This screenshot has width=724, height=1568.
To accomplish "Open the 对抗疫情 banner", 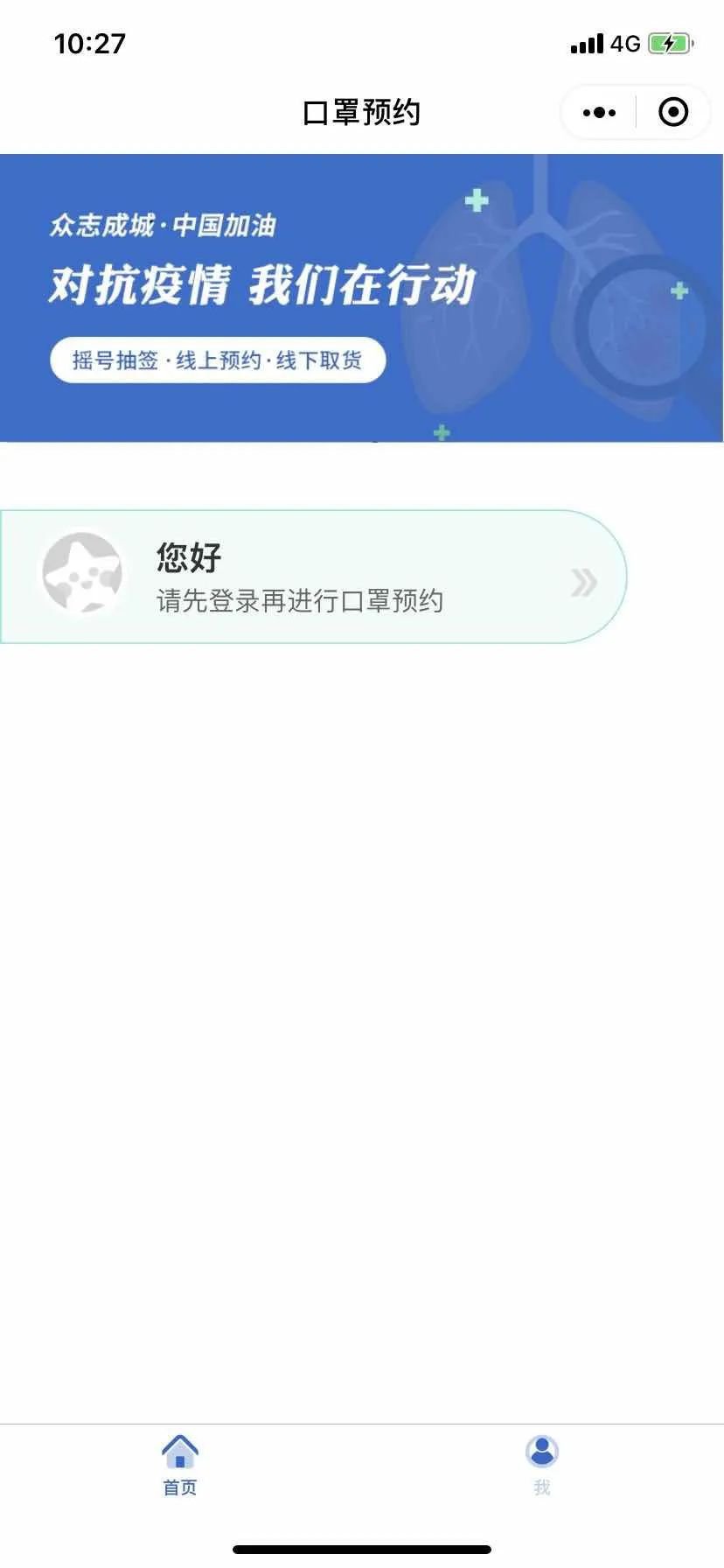I will tap(361, 297).
